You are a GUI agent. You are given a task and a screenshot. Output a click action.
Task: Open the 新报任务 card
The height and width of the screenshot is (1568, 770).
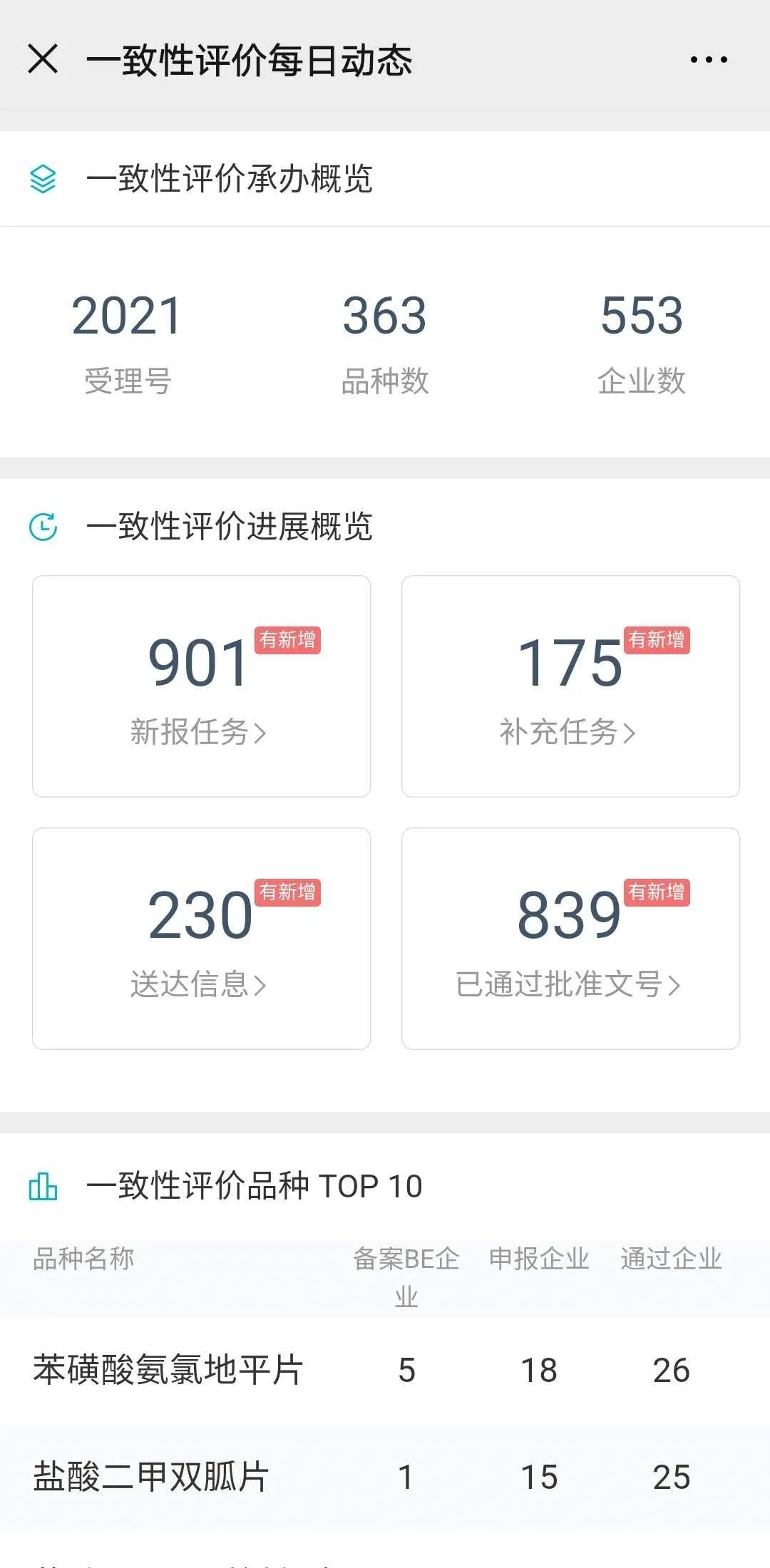(202, 686)
